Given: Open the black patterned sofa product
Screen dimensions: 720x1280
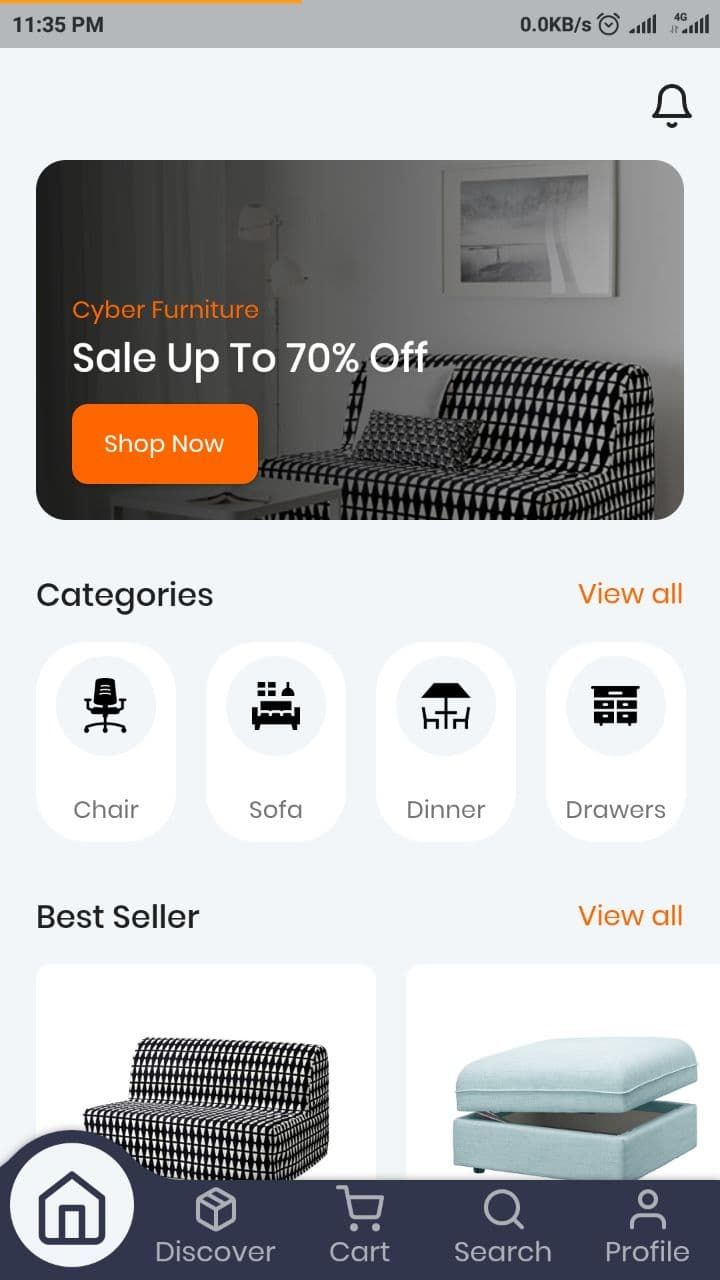Looking at the screenshot, I should tap(206, 1080).
